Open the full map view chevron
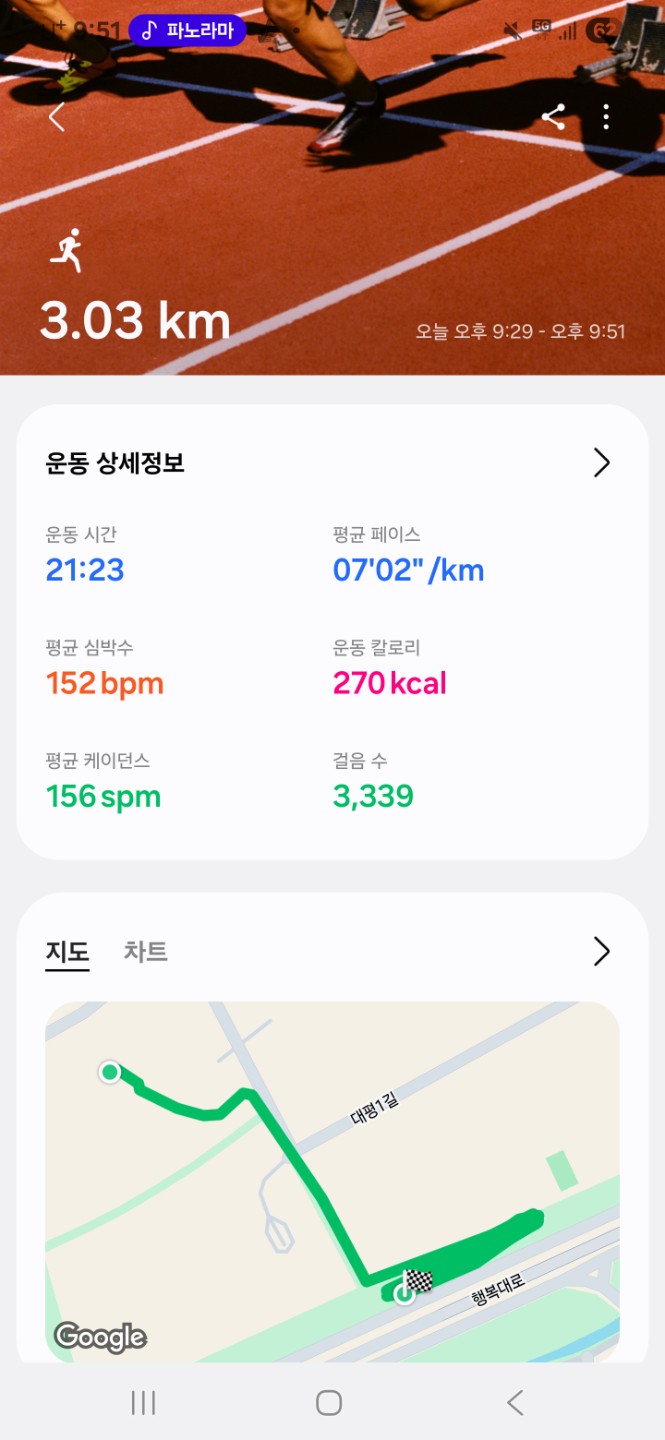This screenshot has width=665, height=1440. pyautogui.click(x=601, y=951)
